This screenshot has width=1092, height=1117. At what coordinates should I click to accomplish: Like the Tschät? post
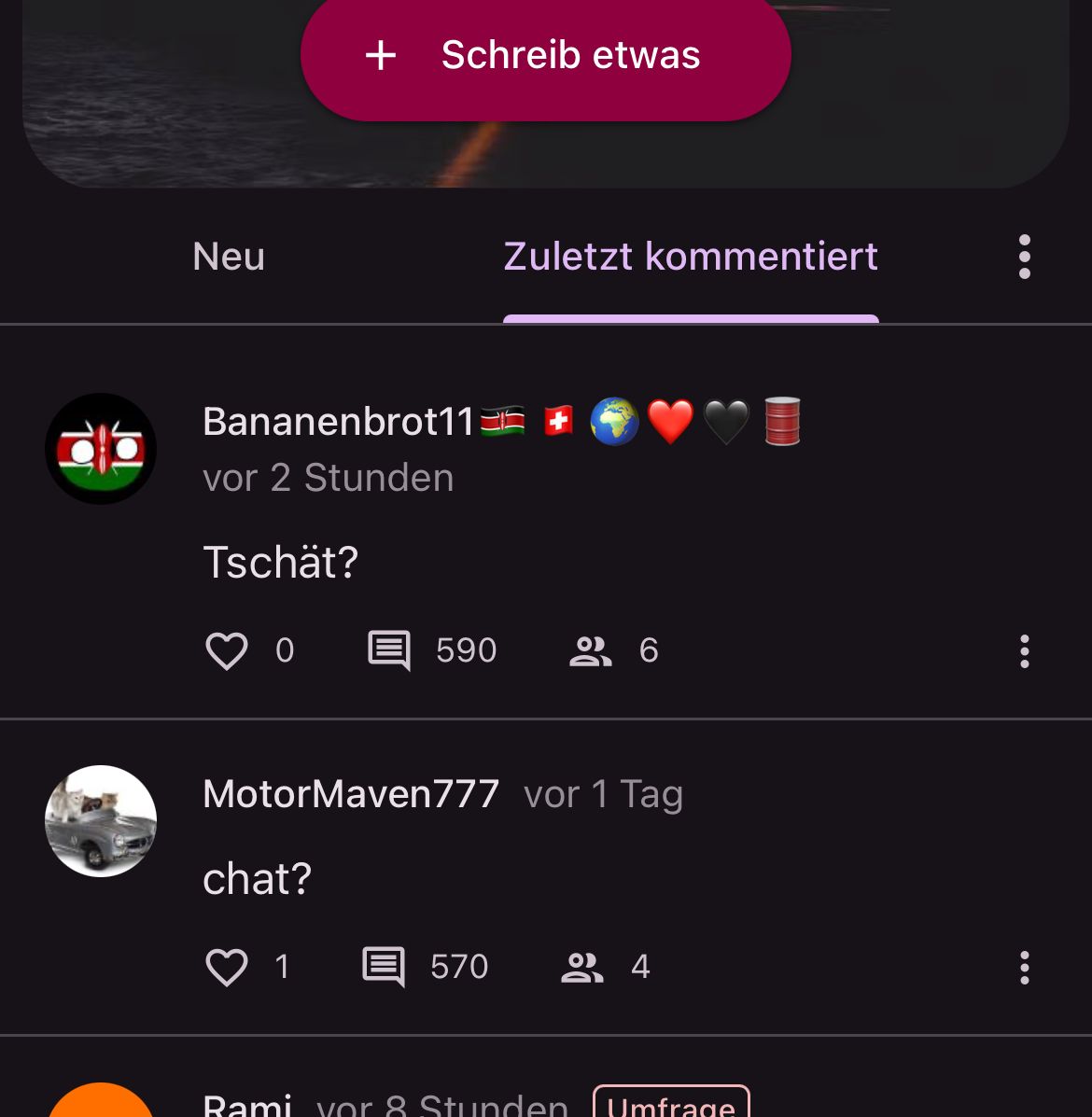[227, 650]
